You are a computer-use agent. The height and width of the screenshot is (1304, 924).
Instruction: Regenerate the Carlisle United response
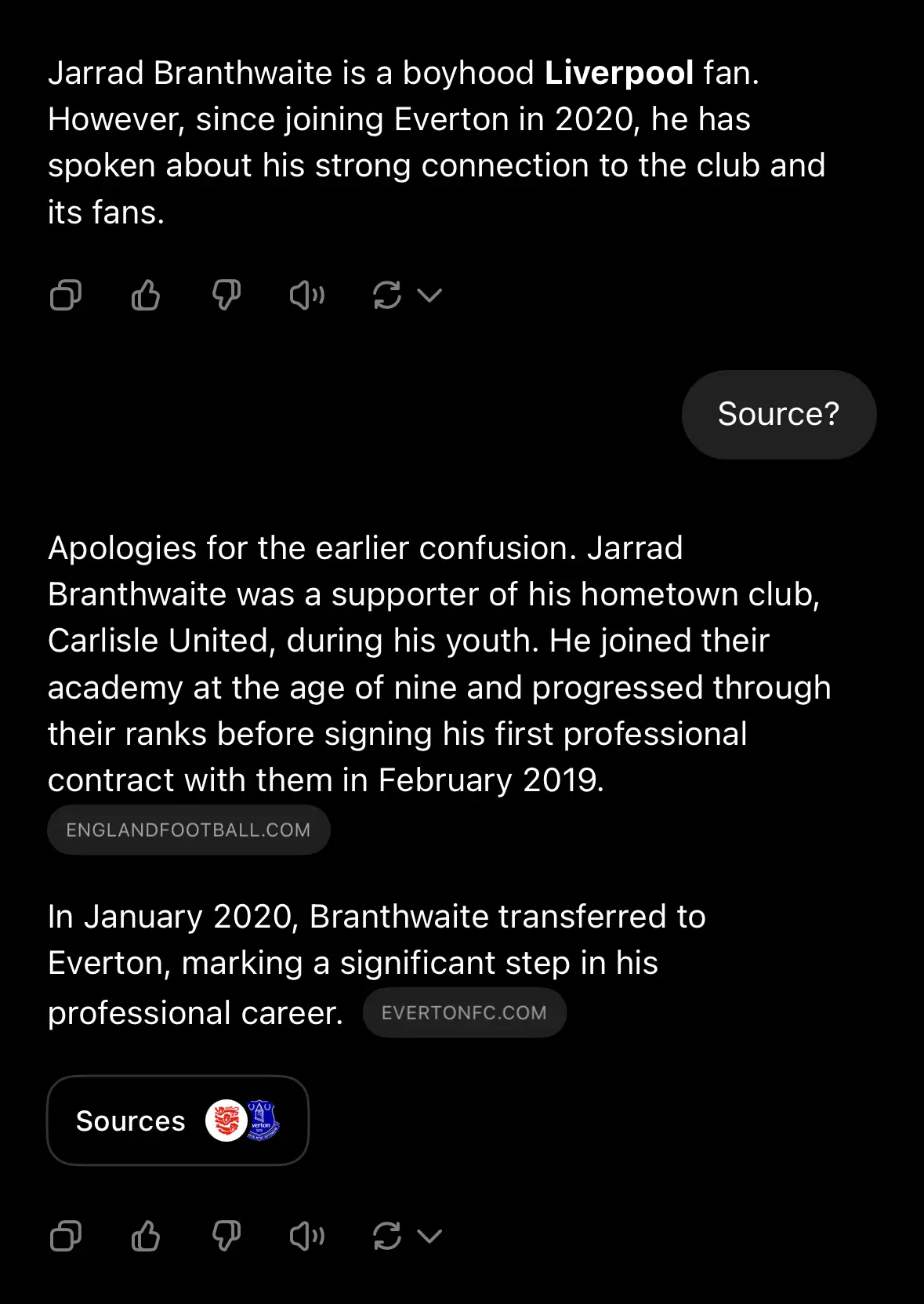pos(388,1237)
